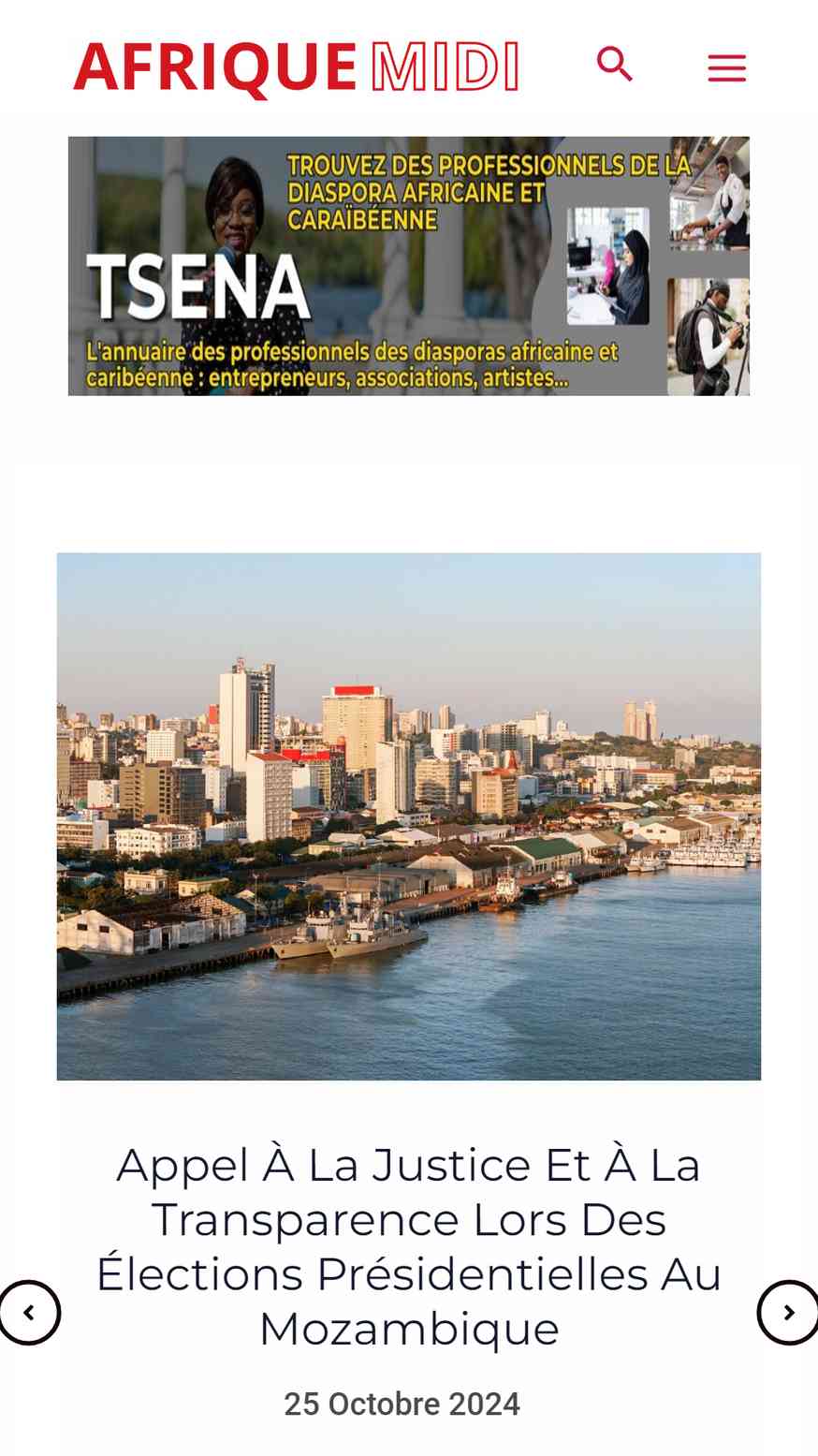Open the TSENA directory banner ad
The height and width of the screenshot is (1456, 818).
[x=409, y=266]
